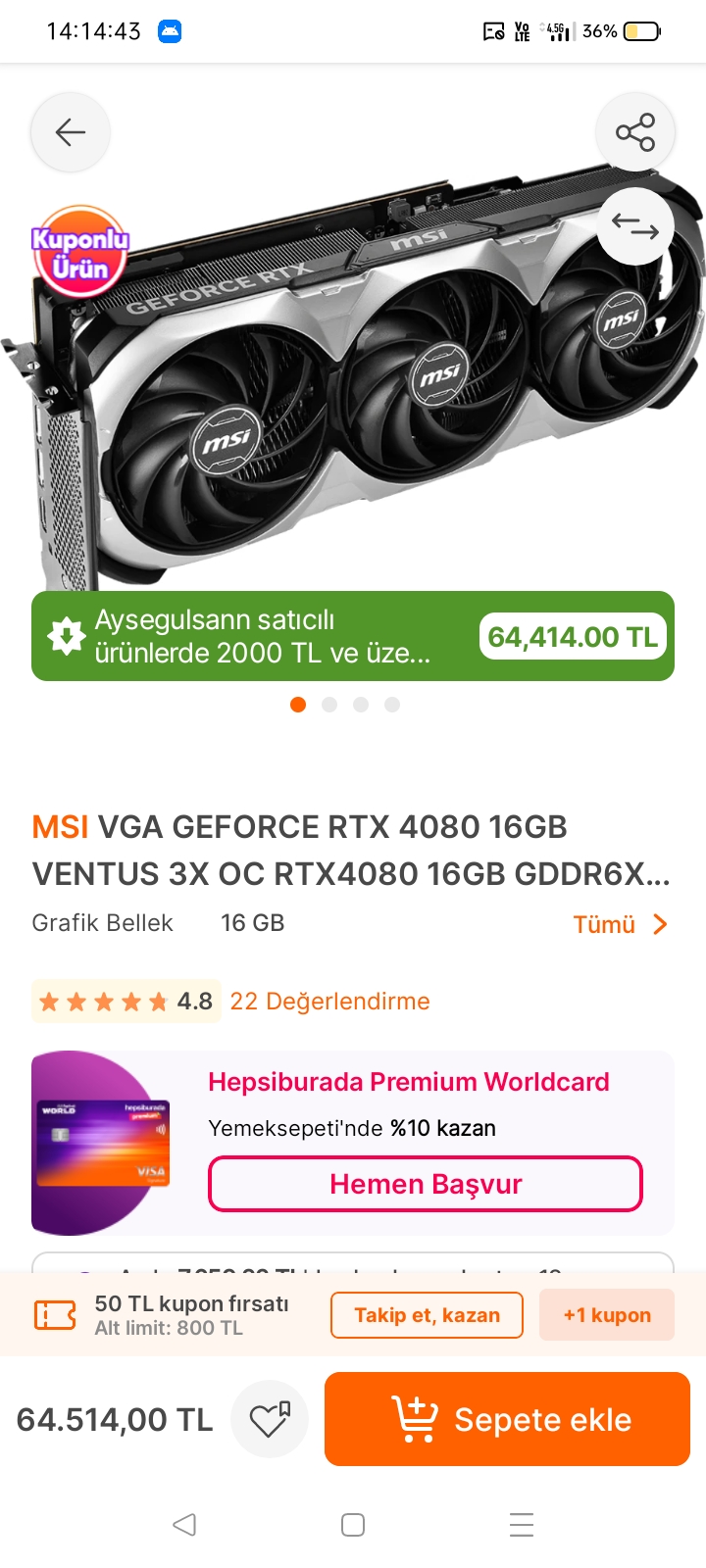706x1568 pixels.
Task: Tap Tümü to see all specs
Action: (620, 924)
